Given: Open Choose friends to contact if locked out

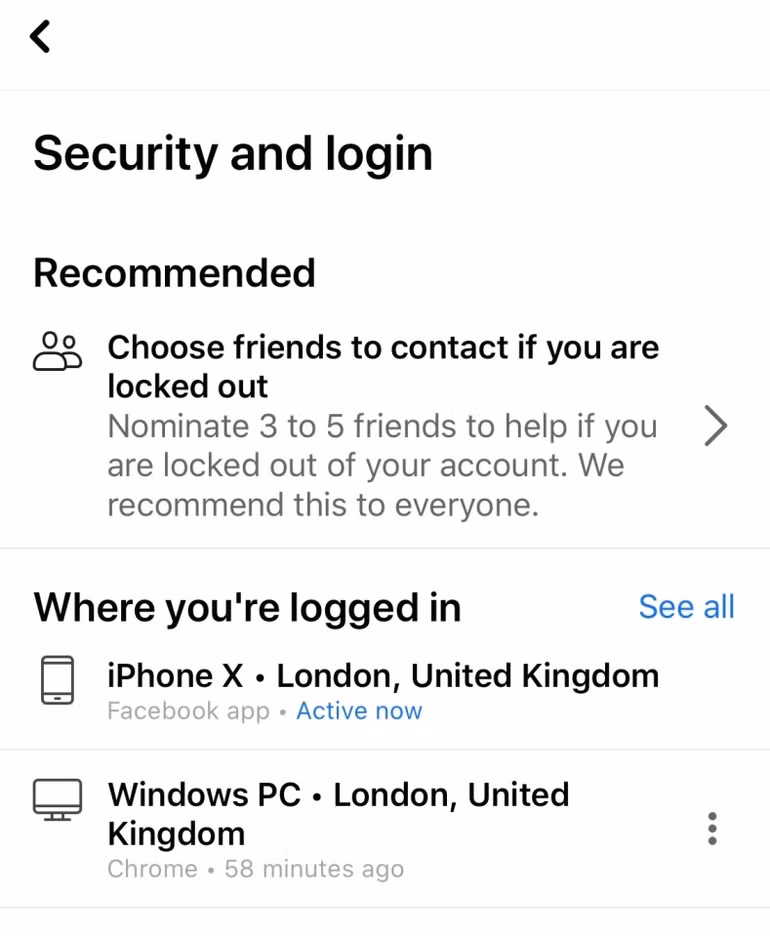Looking at the screenshot, I should [x=383, y=426].
